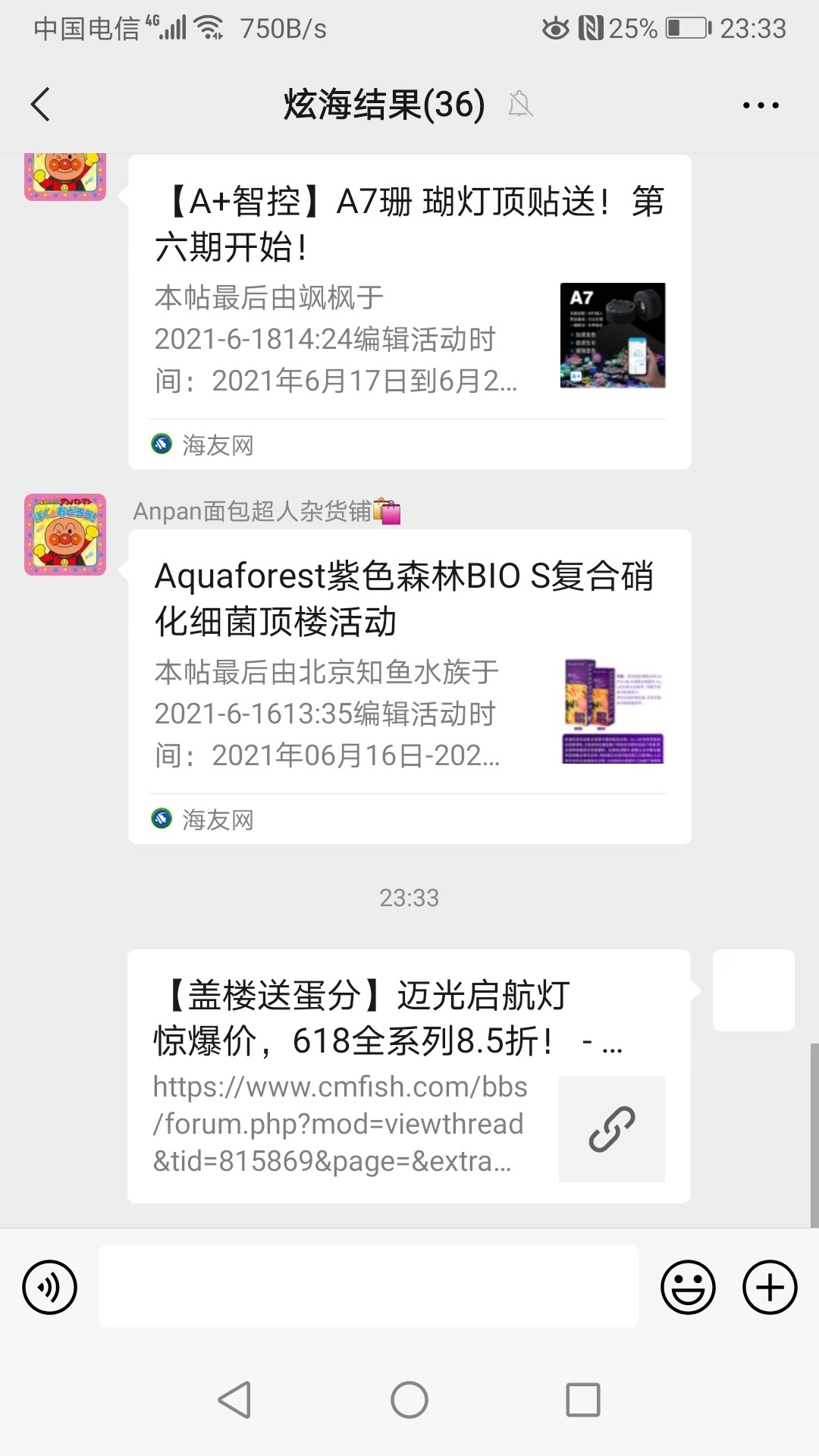
Task: Open the A7珊瑚灯顶贴送 shared link card
Action: point(409,311)
